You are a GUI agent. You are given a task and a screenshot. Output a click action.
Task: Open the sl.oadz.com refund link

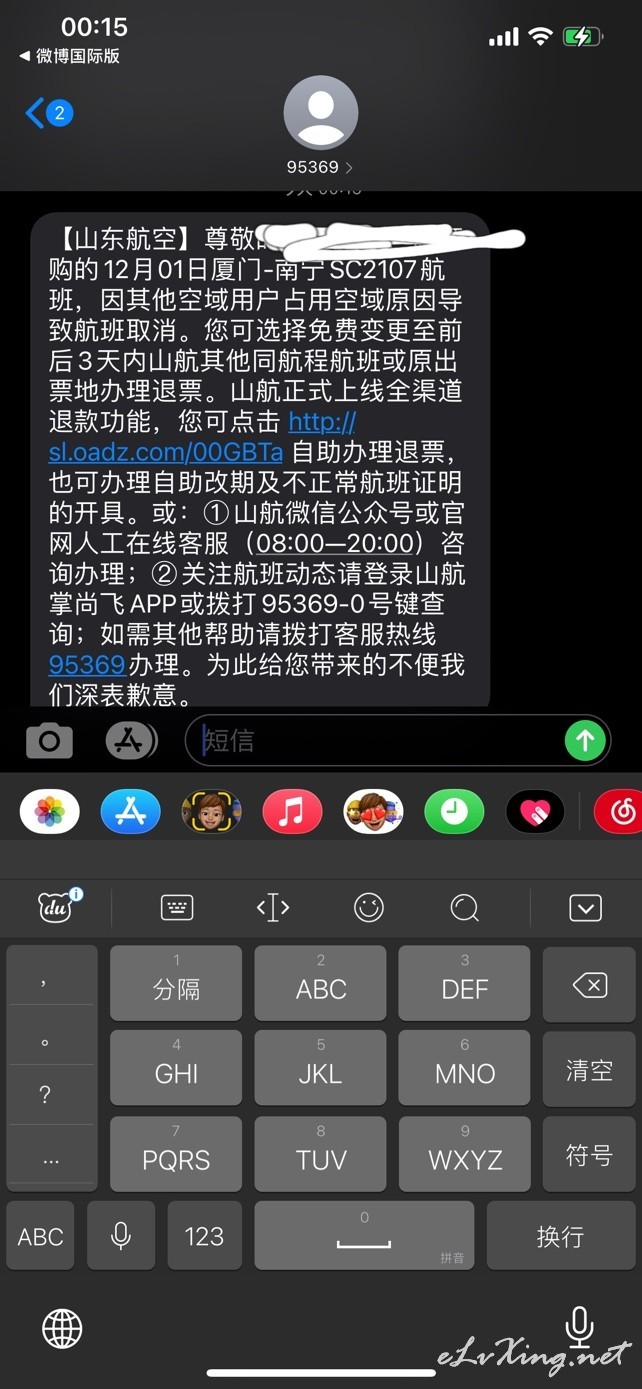tap(202, 437)
